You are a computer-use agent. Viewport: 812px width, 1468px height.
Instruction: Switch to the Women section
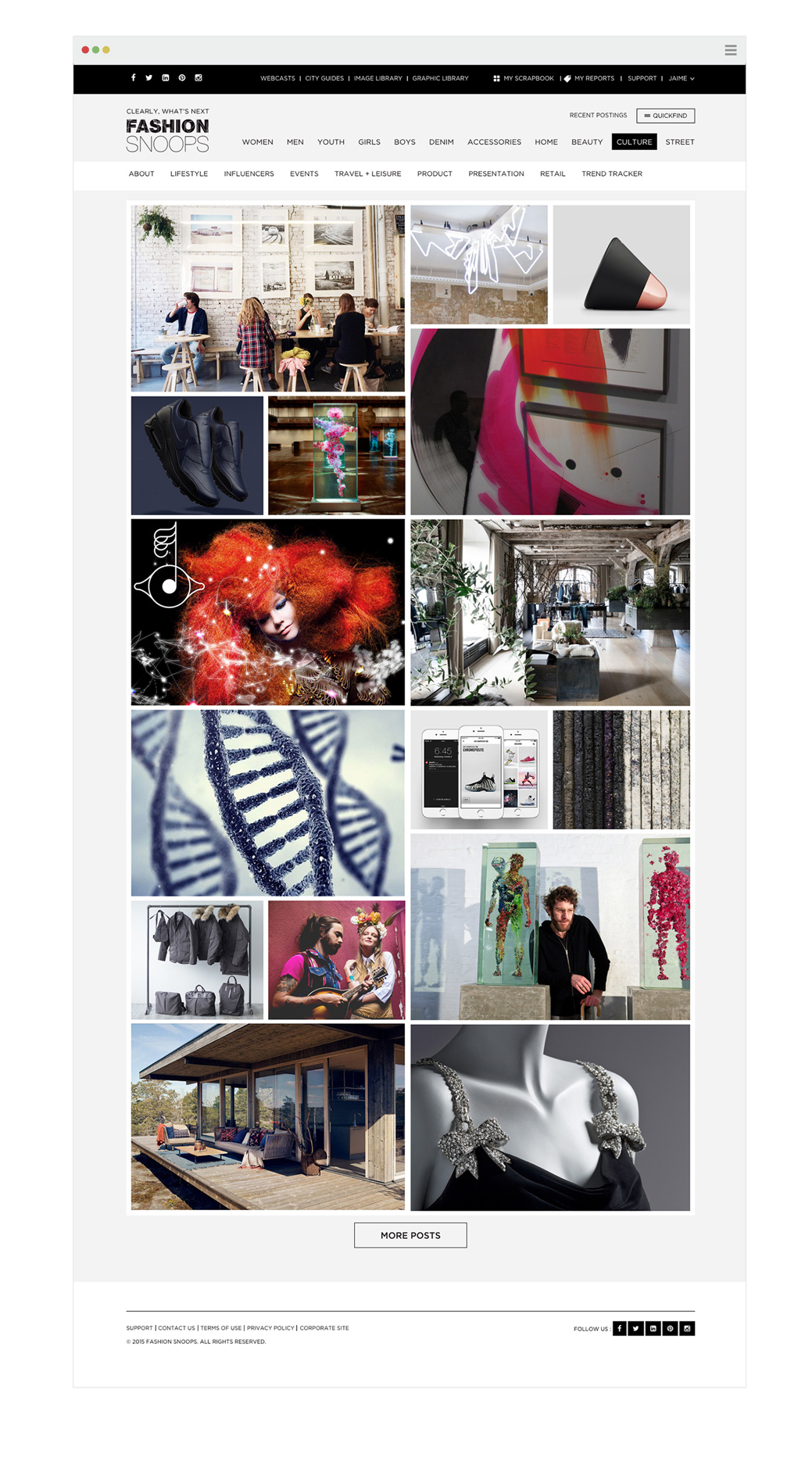[x=257, y=142]
